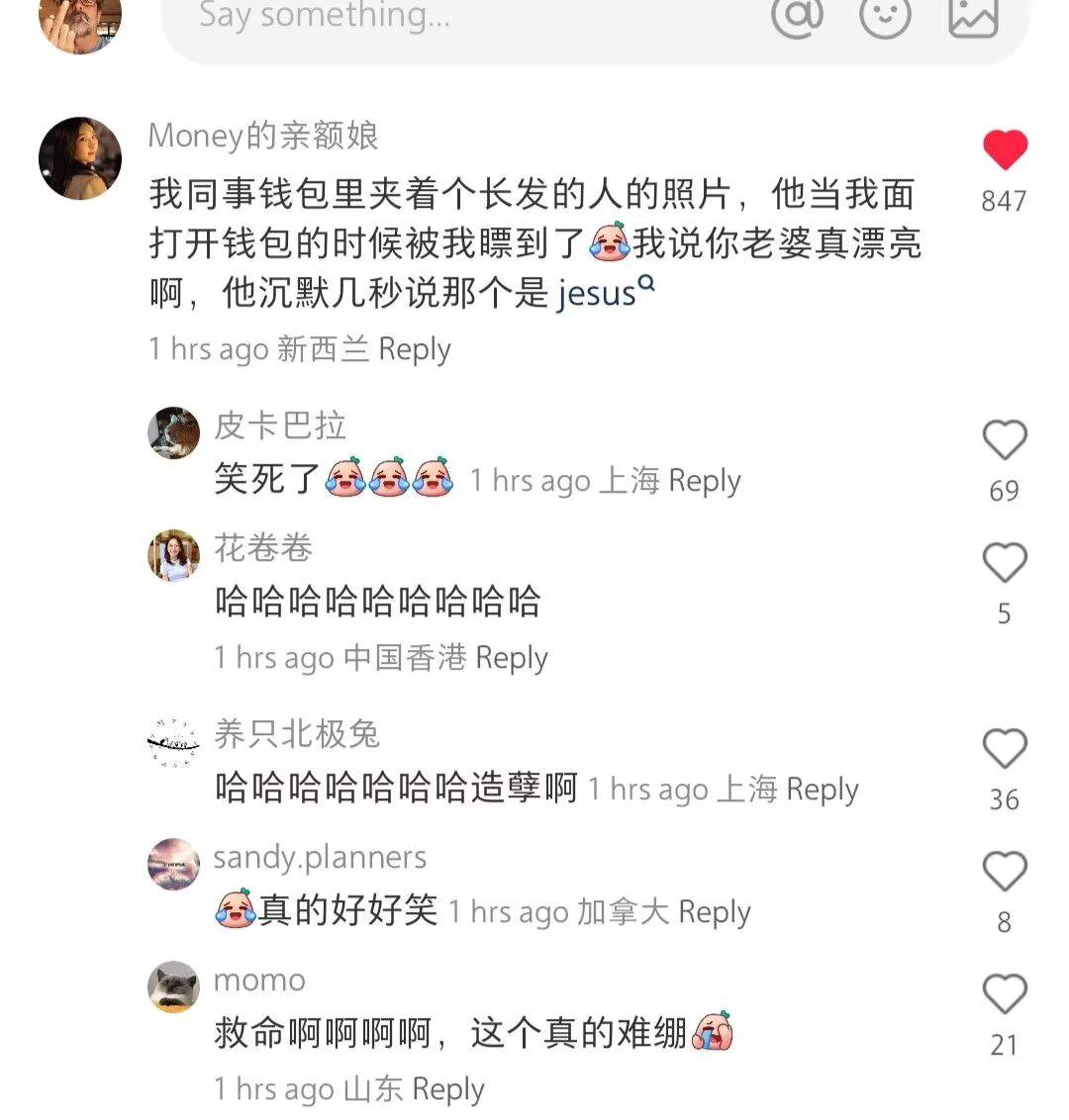Like the comment by 花卷卷
The height and width of the screenshot is (1120, 1069).
tap(1004, 563)
